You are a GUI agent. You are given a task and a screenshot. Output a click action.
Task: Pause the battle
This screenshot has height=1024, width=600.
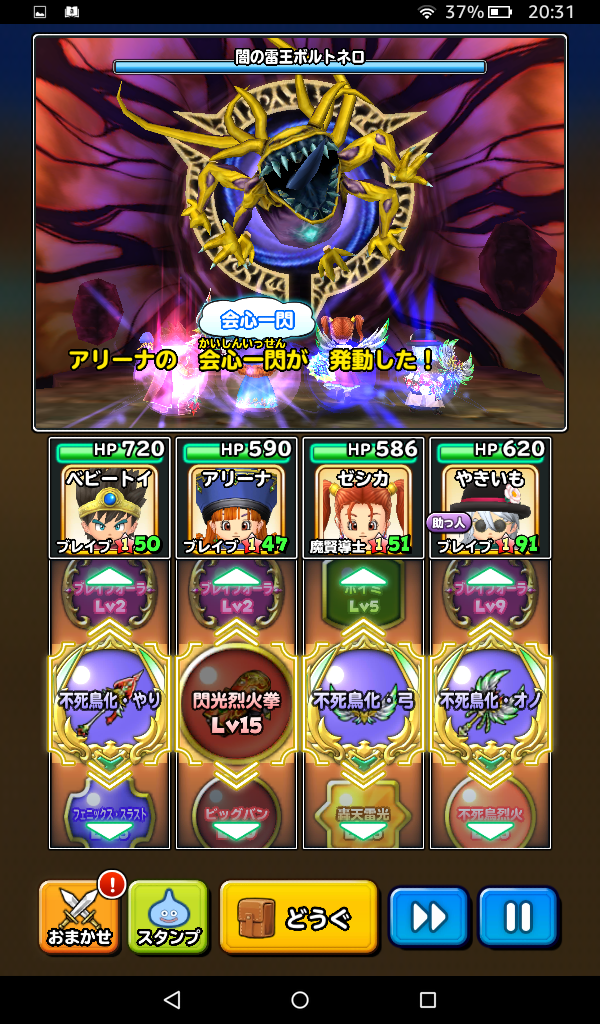(x=517, y=917)
